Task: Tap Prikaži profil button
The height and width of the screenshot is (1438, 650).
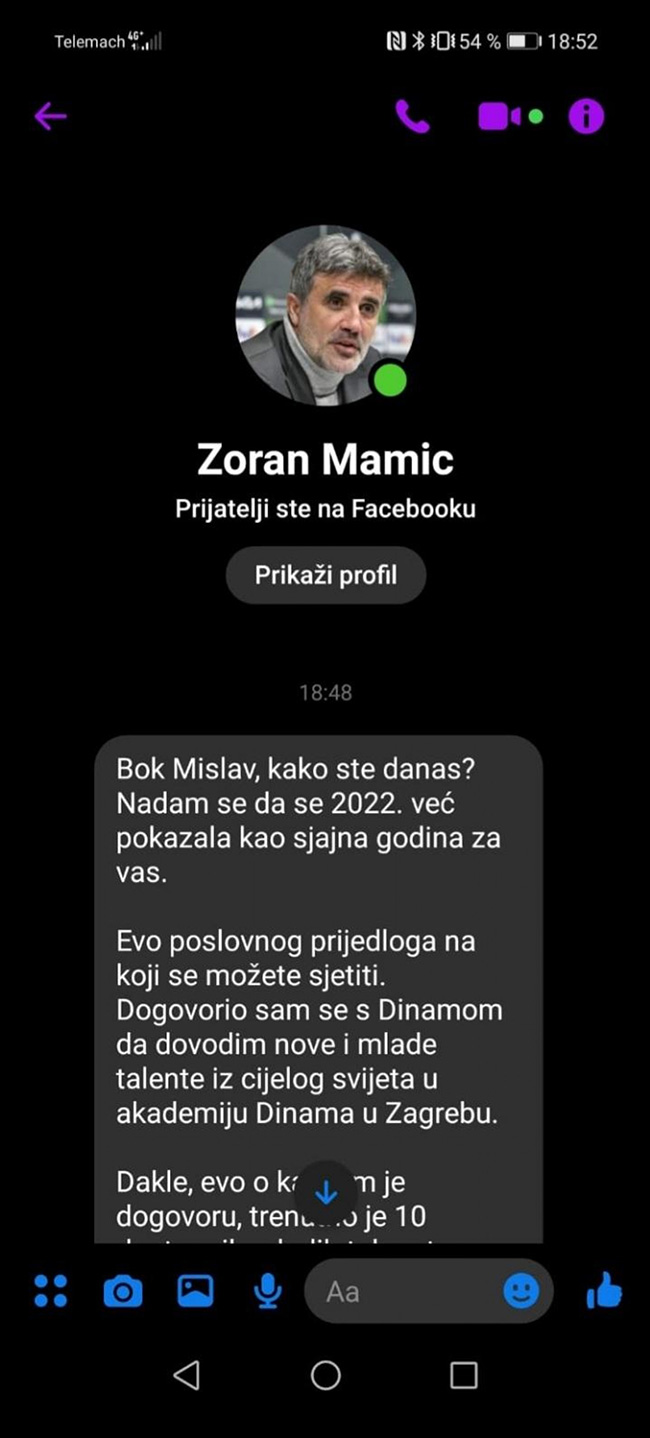Action: tap(326, 575)
